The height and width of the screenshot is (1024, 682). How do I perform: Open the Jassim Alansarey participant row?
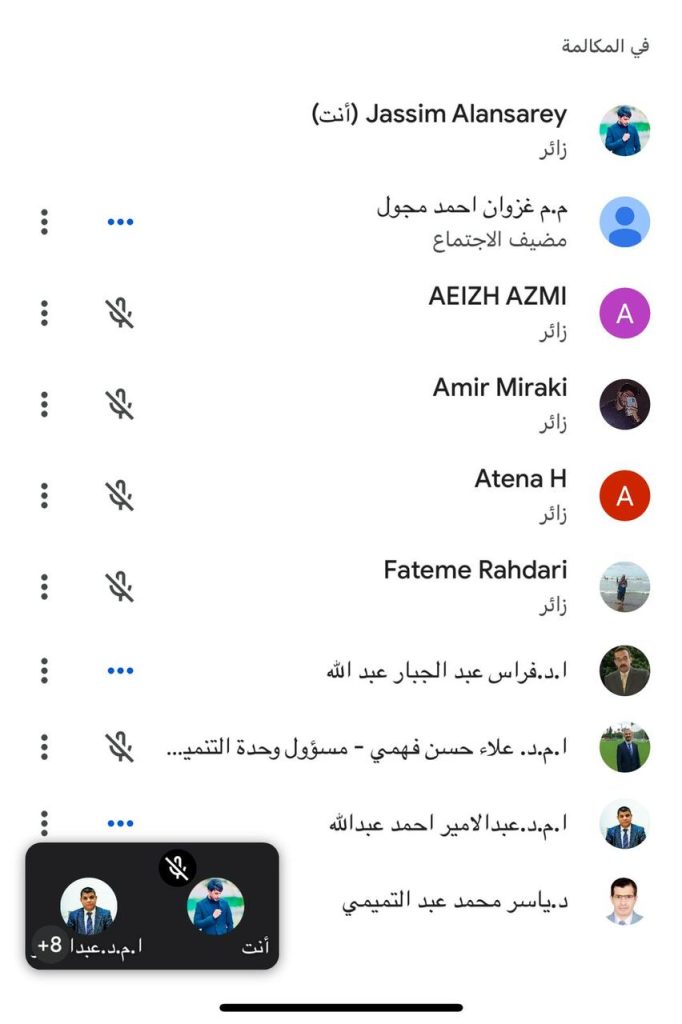440,130
